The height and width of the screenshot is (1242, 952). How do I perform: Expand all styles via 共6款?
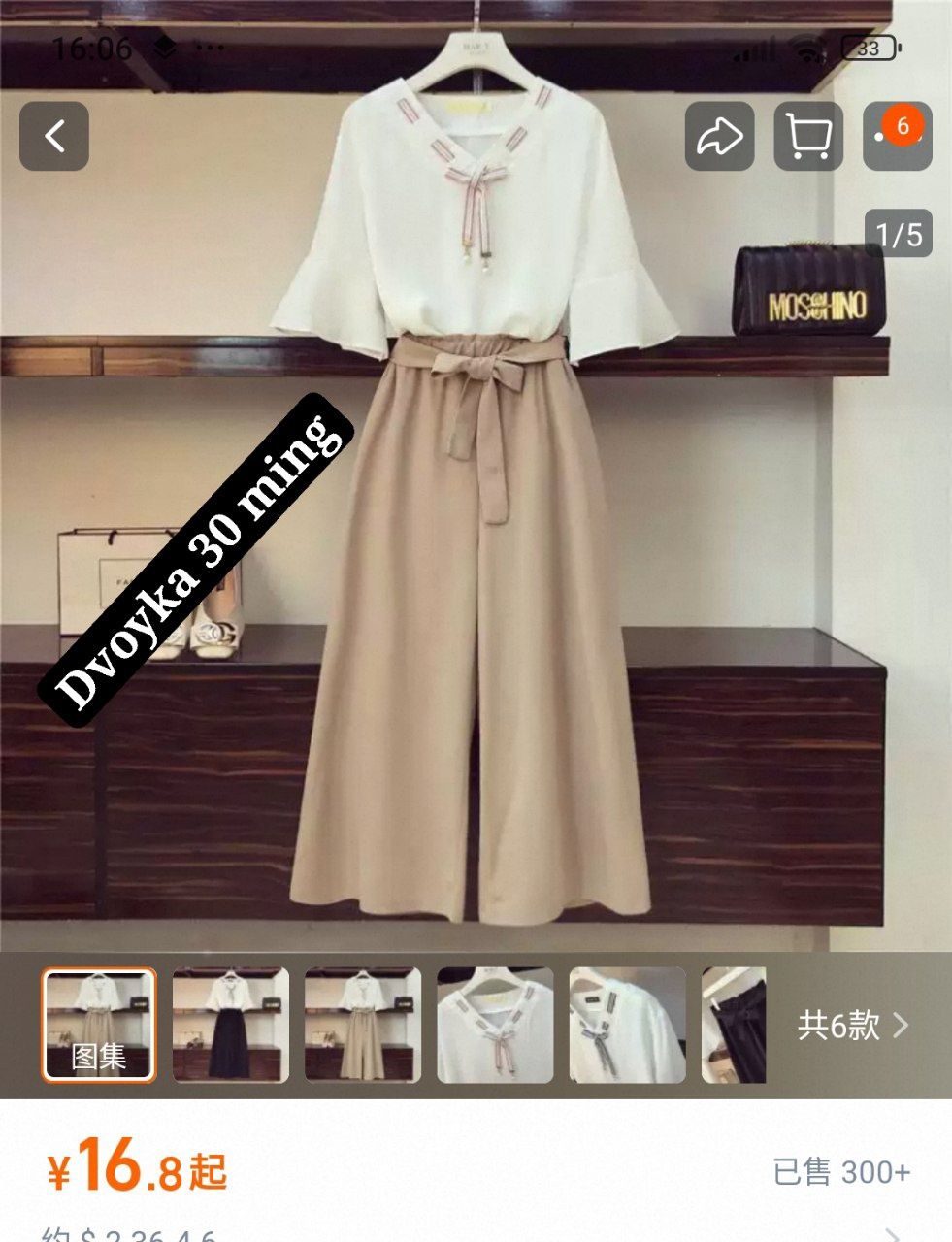click(x=852, y=1025)
